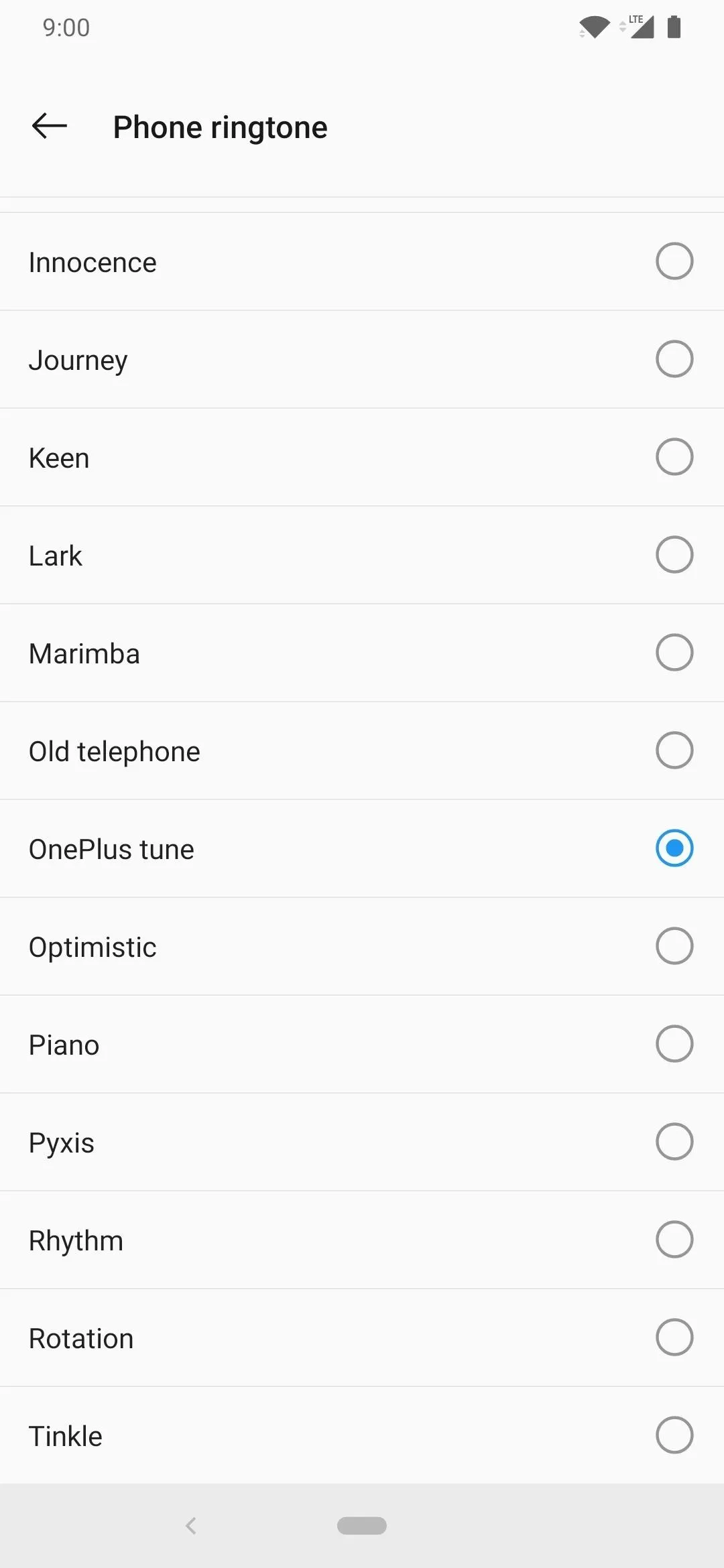Pick the Lark ringtone
This screenshot has height=1568, width=724.
(x=362, y=555)
